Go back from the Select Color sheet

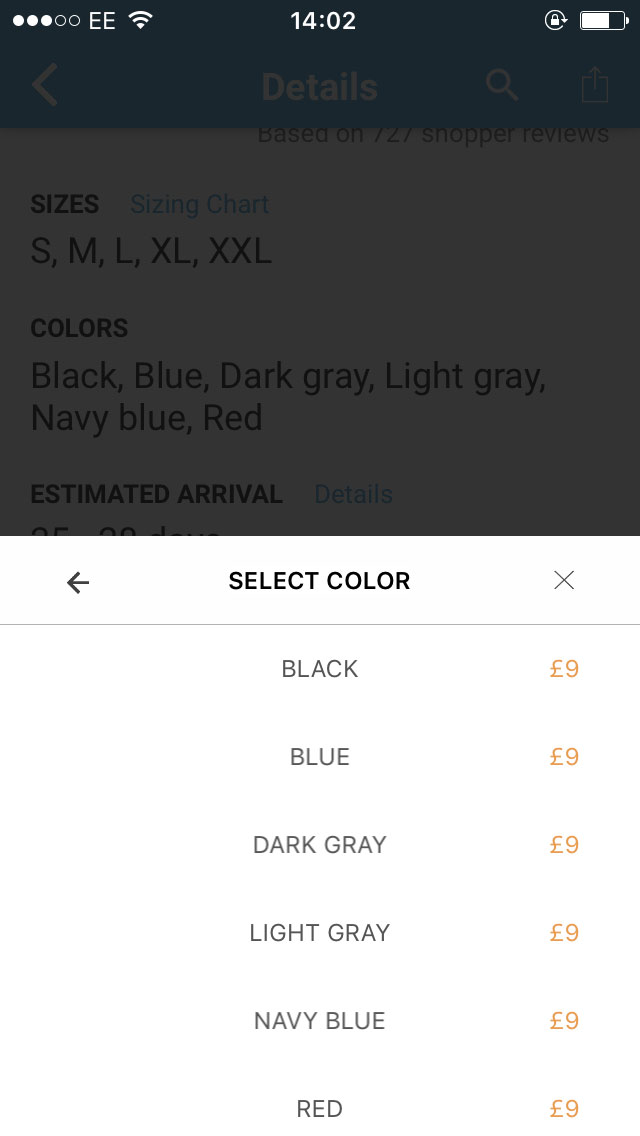pyautogui.click(x=78, y=582)
